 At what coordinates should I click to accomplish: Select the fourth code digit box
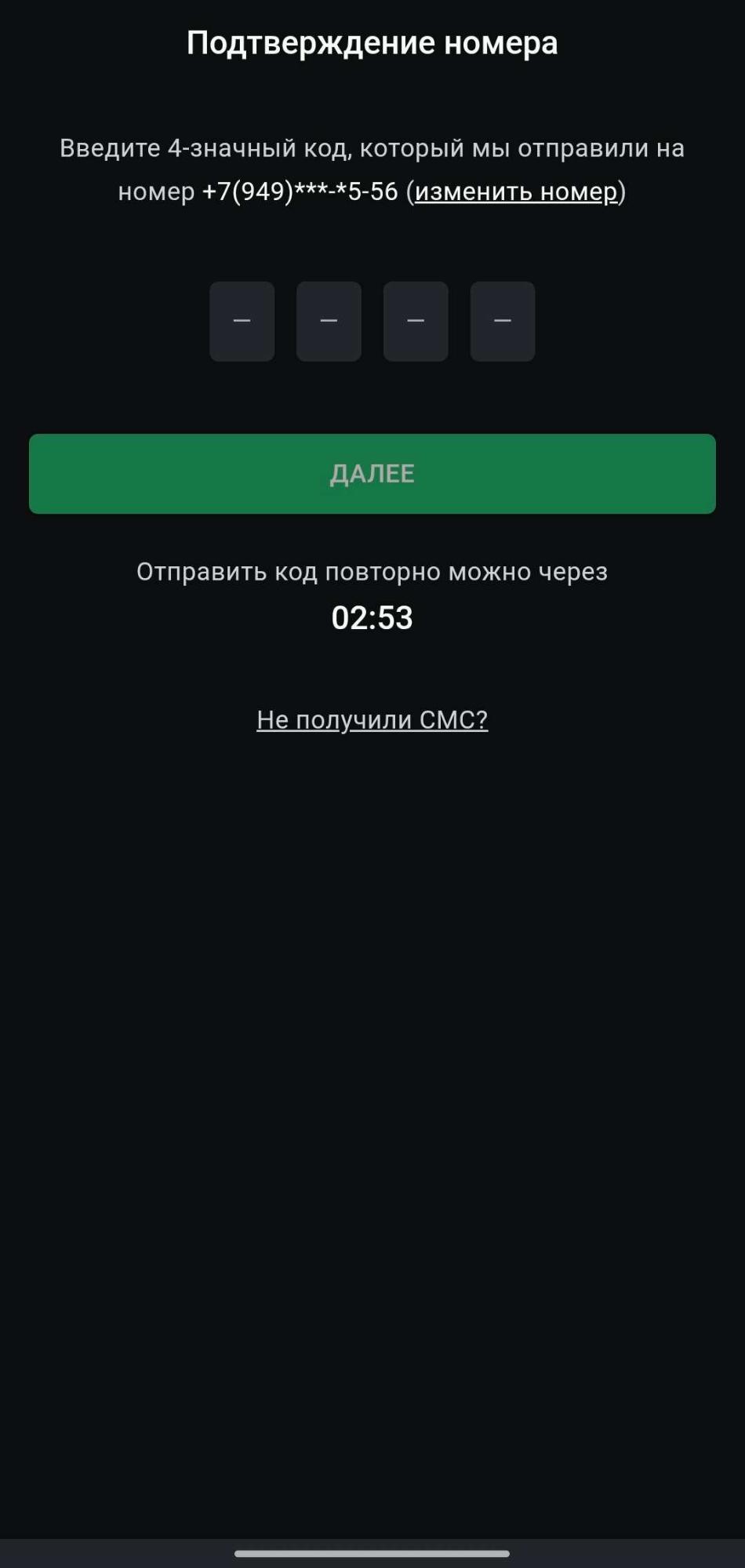click(503, 321)
